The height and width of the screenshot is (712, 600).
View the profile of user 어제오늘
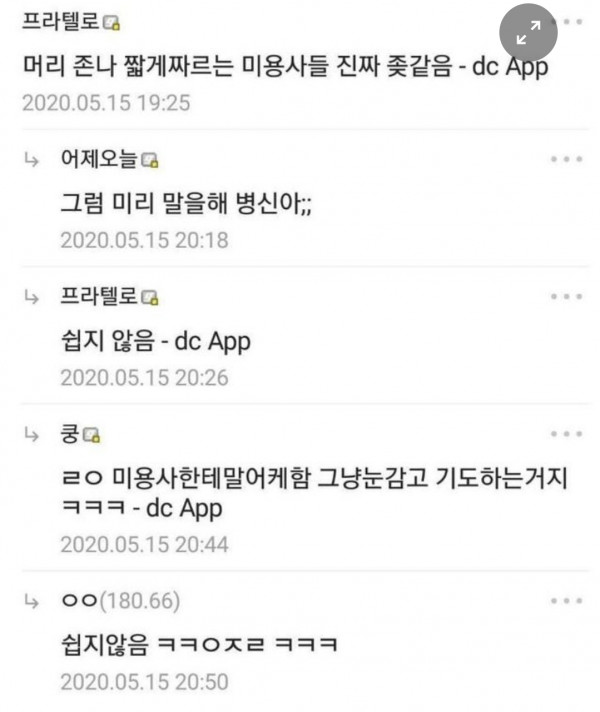click(101, 160)
